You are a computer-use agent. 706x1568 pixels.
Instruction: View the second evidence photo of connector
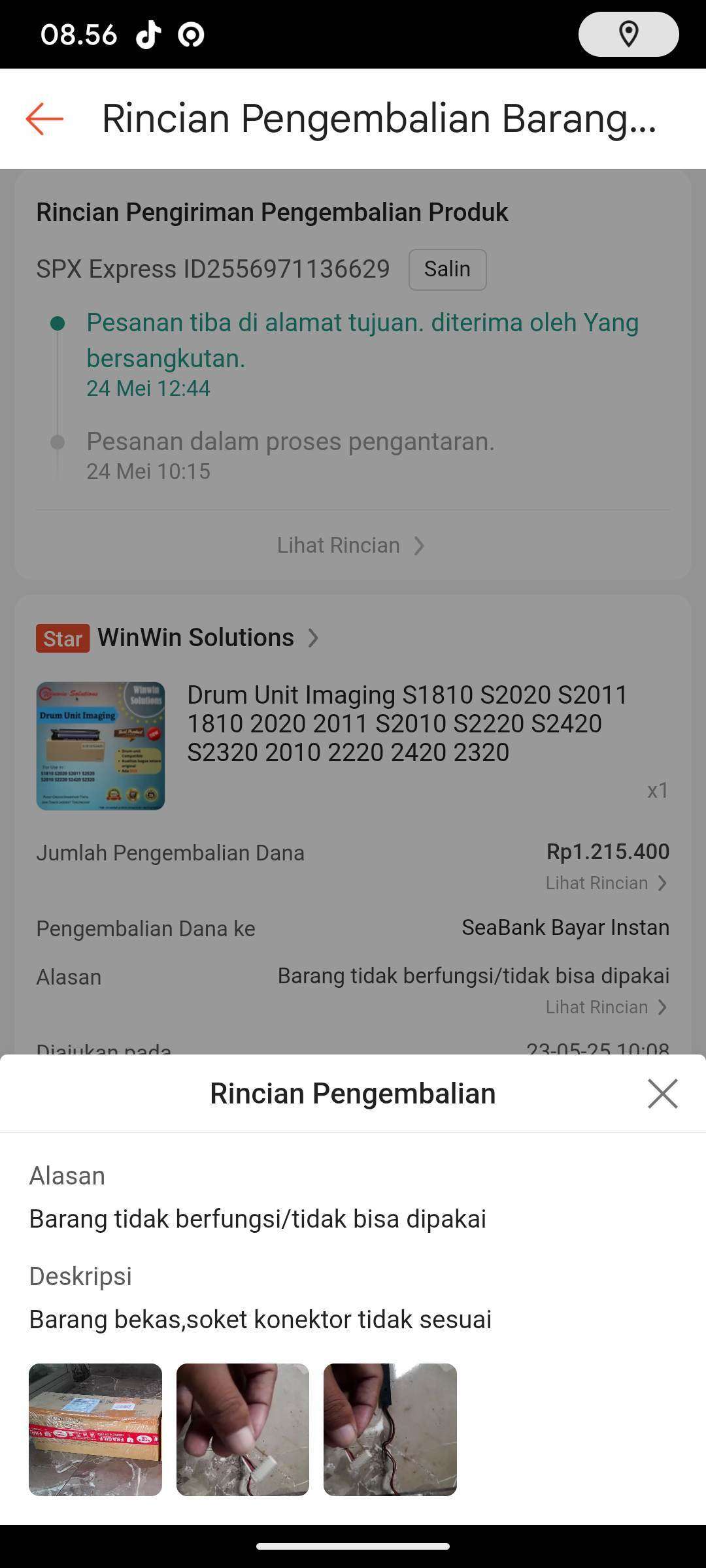(x=243, y=1429)
